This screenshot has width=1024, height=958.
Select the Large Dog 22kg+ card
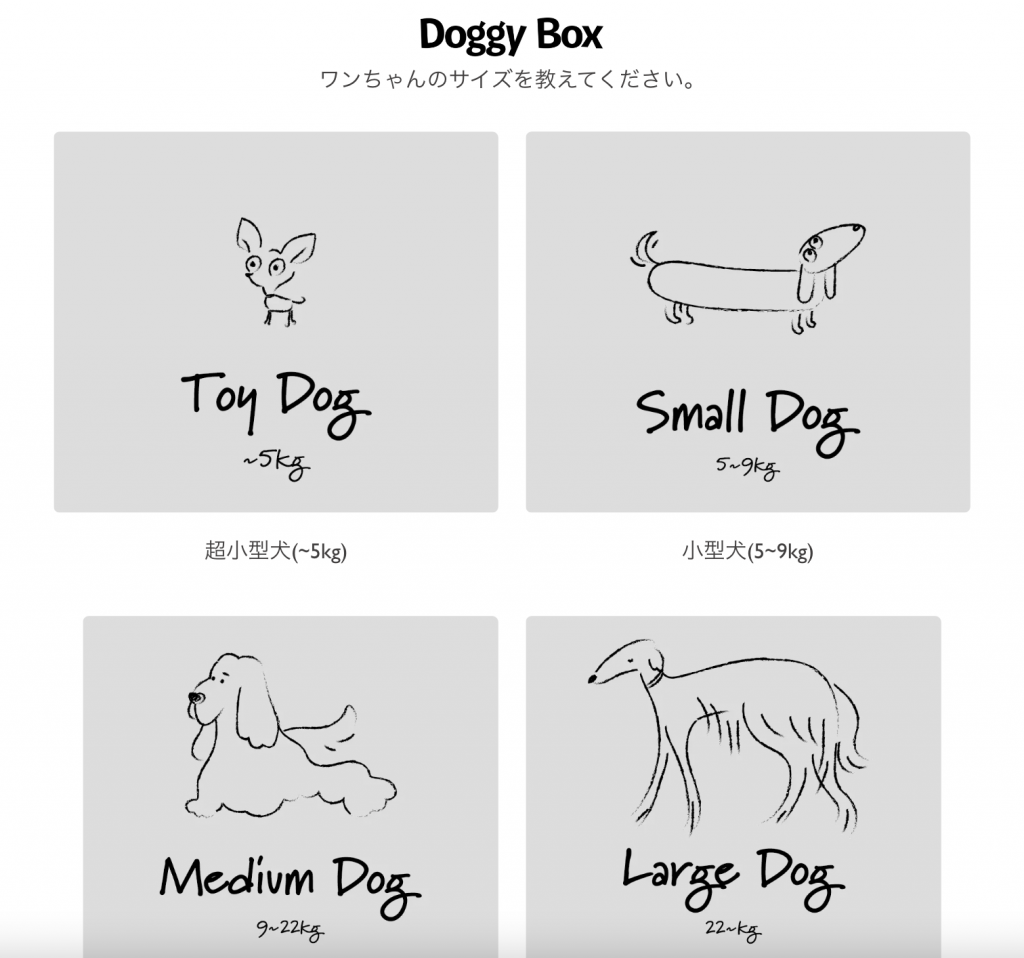733,785
